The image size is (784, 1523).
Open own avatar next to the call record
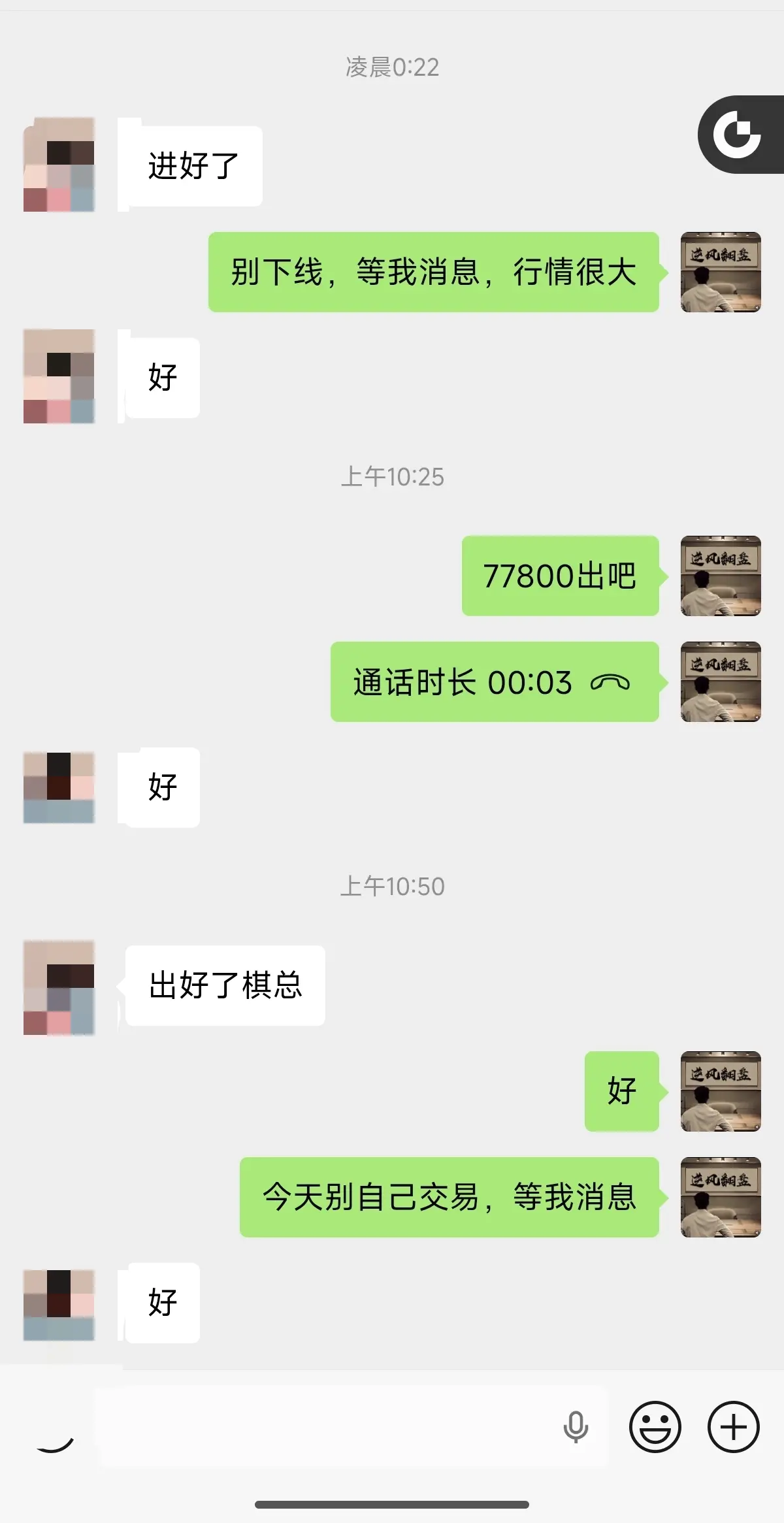tap(719, 682)
